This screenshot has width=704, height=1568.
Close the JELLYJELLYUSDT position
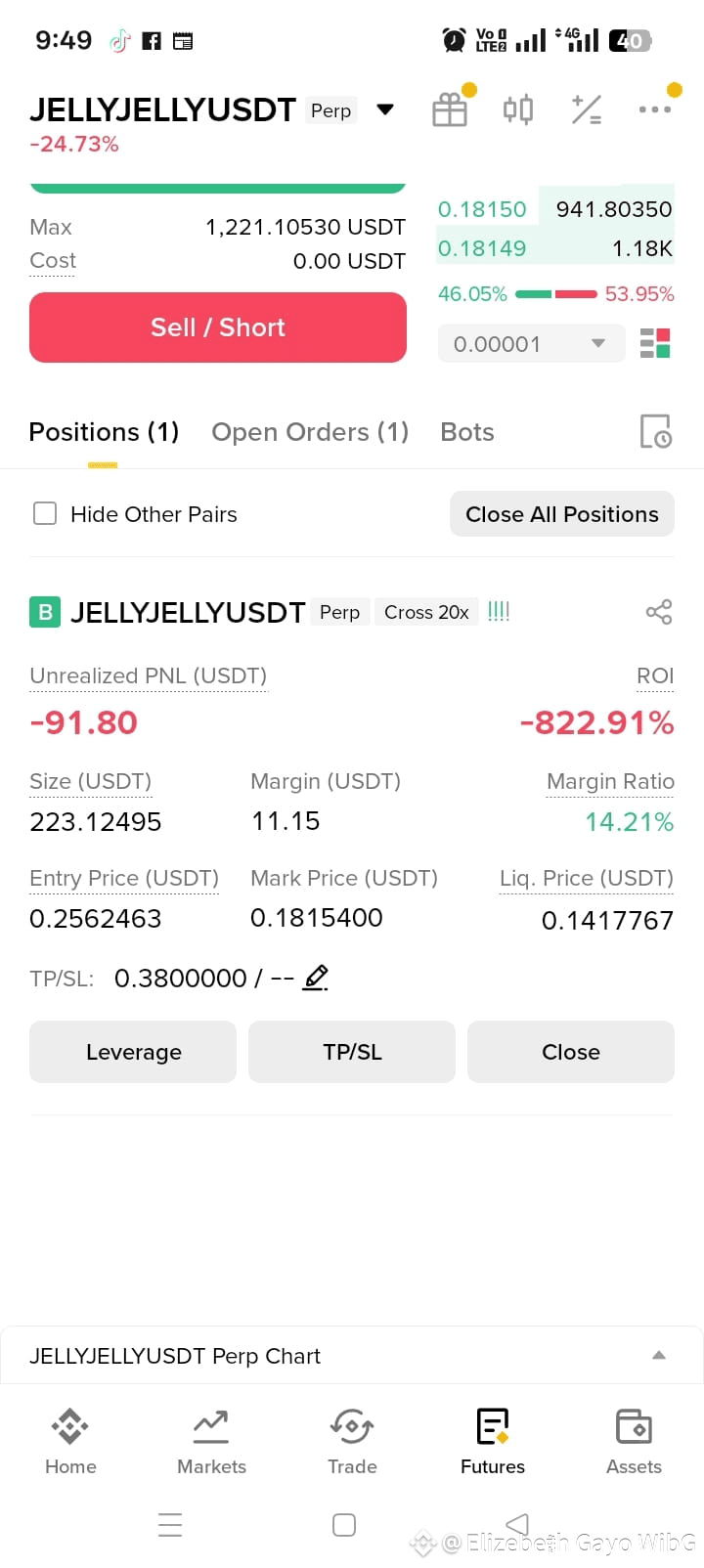[571, 1052]
